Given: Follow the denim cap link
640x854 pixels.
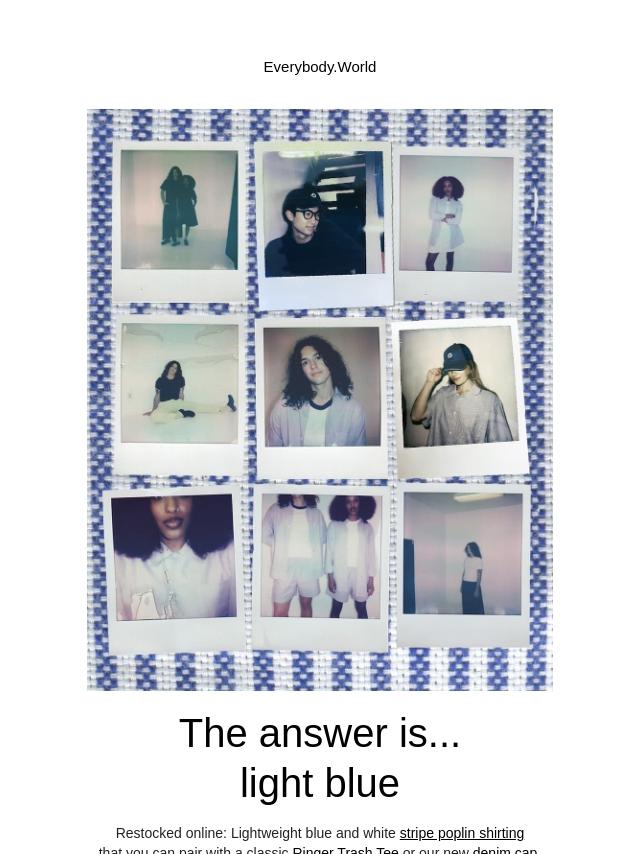Looking at the screenshot, I should (x=504, y=849).
